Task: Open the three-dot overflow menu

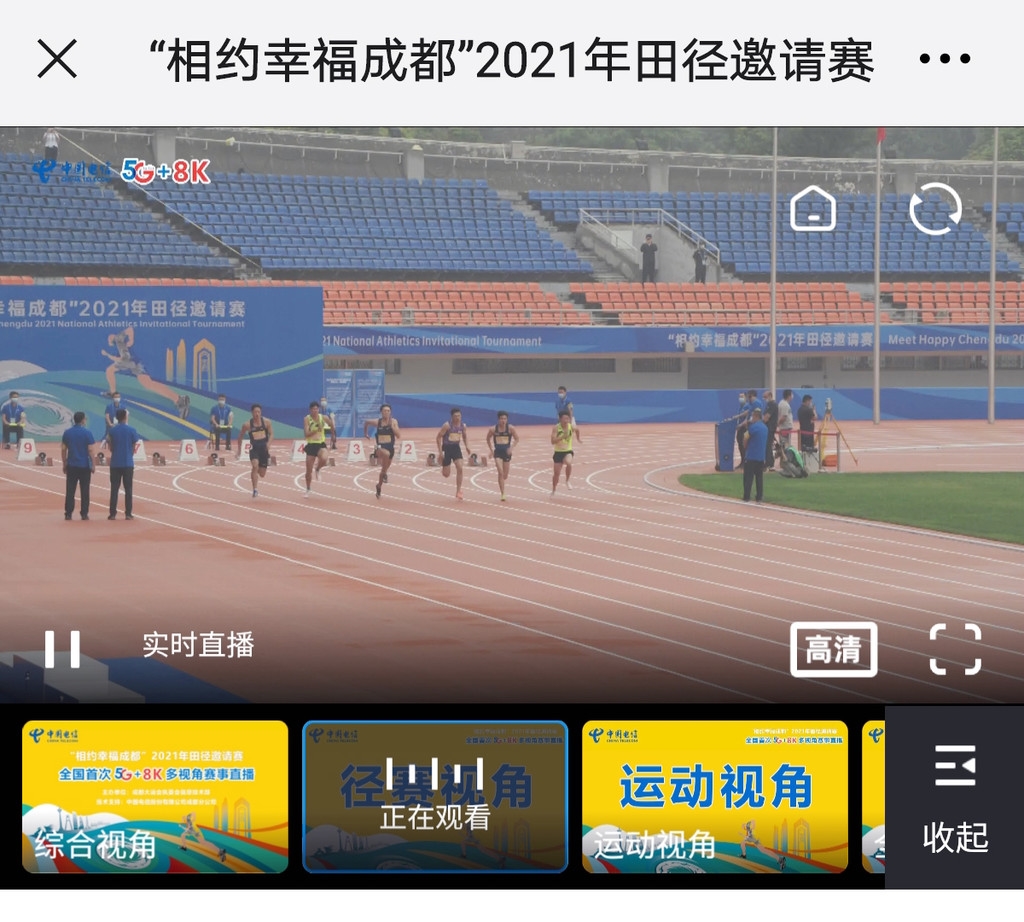Action: coord(944,60)
